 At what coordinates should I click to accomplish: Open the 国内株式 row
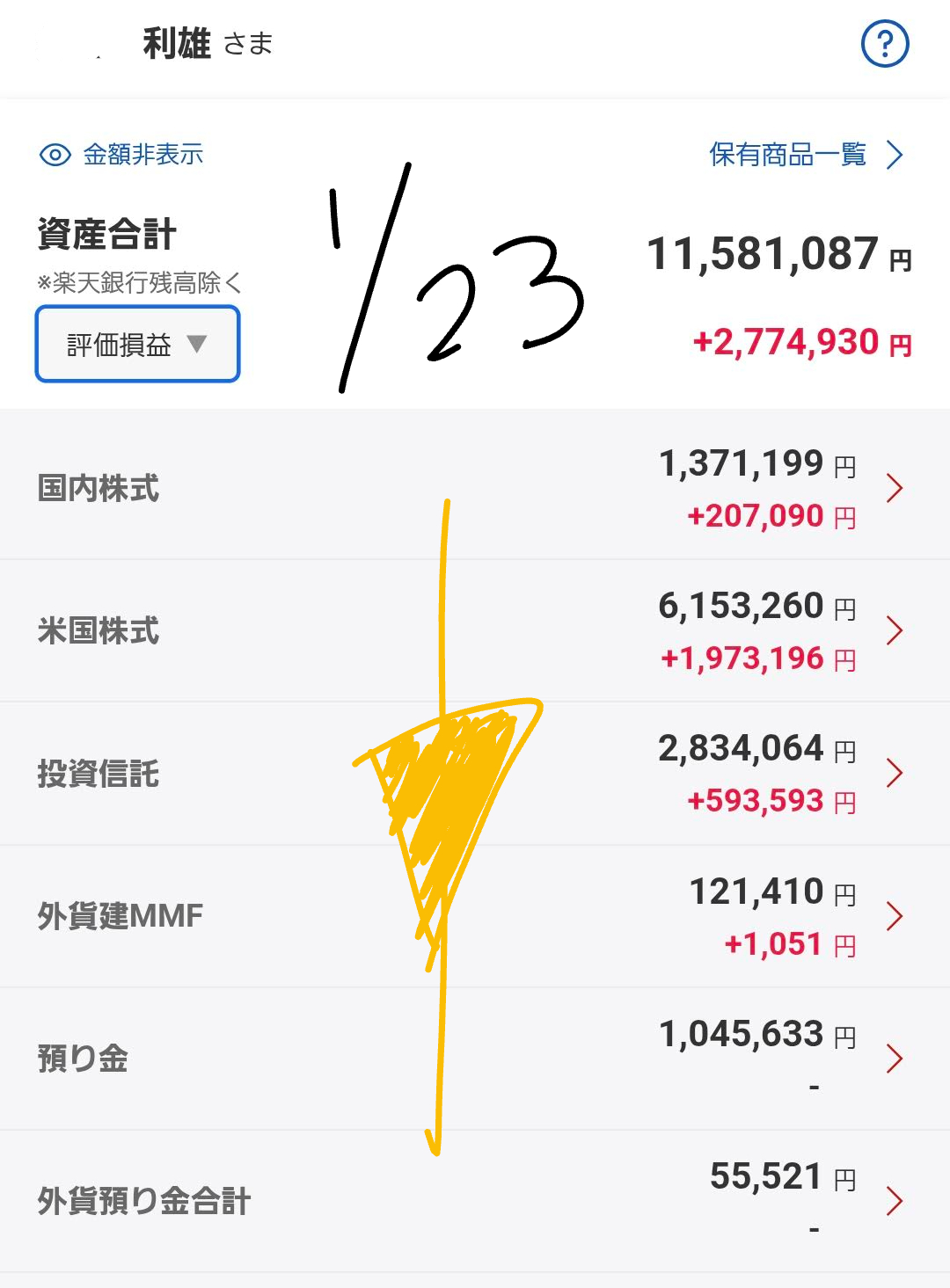(475, 489)
